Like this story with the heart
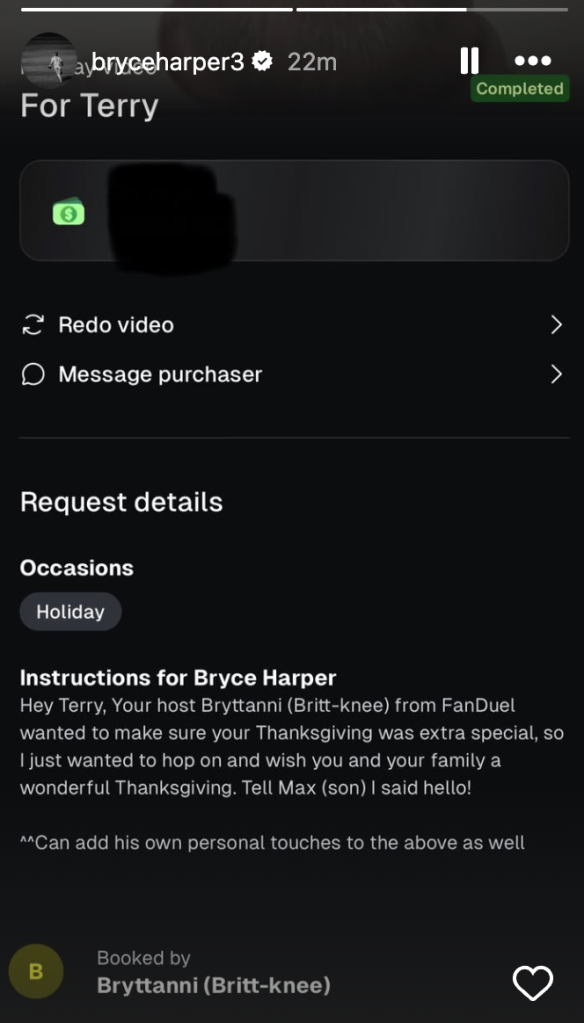Image resolution: width=584 pixels, height=1023 pixels. [x=532, y=983]
